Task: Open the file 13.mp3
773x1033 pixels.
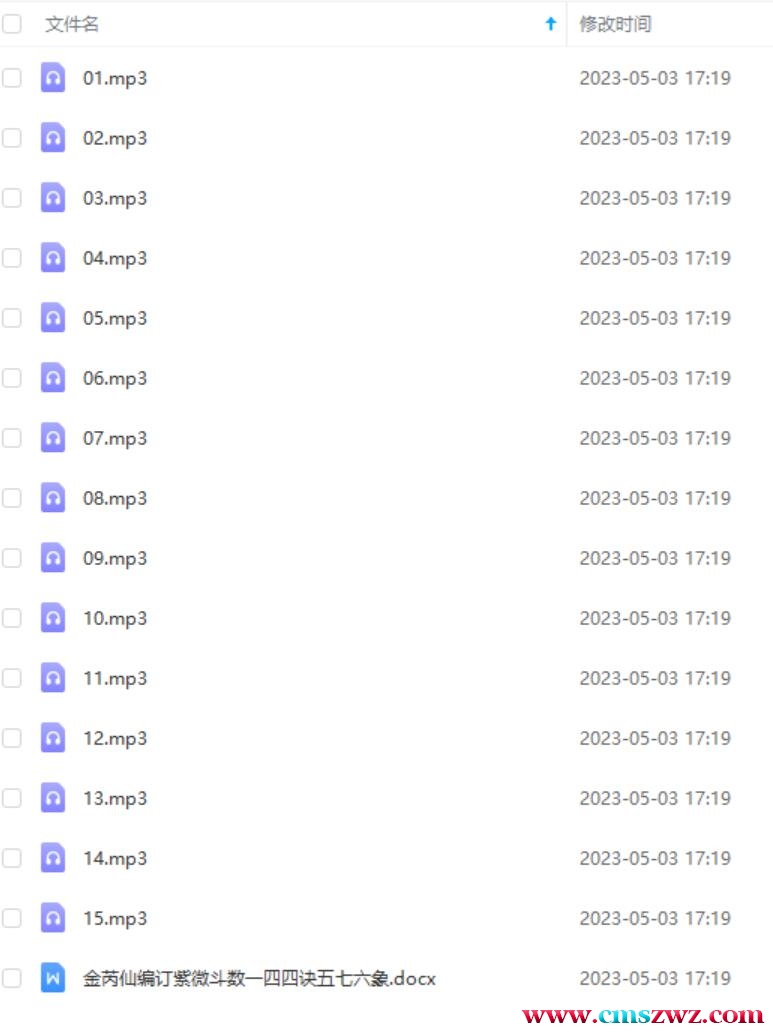Action: coord(114,798)
